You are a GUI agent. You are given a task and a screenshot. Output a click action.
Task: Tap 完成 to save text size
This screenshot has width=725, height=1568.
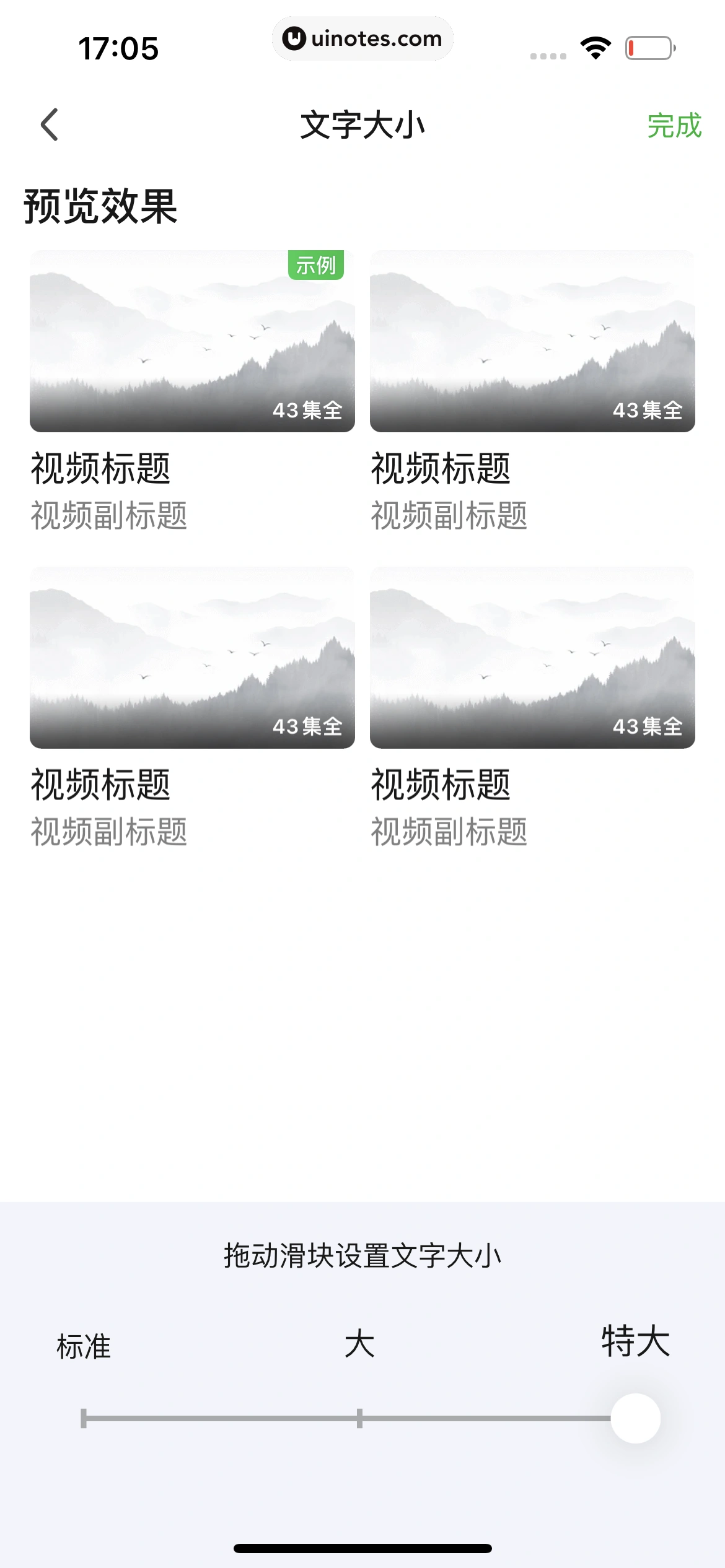coord(674,126)
